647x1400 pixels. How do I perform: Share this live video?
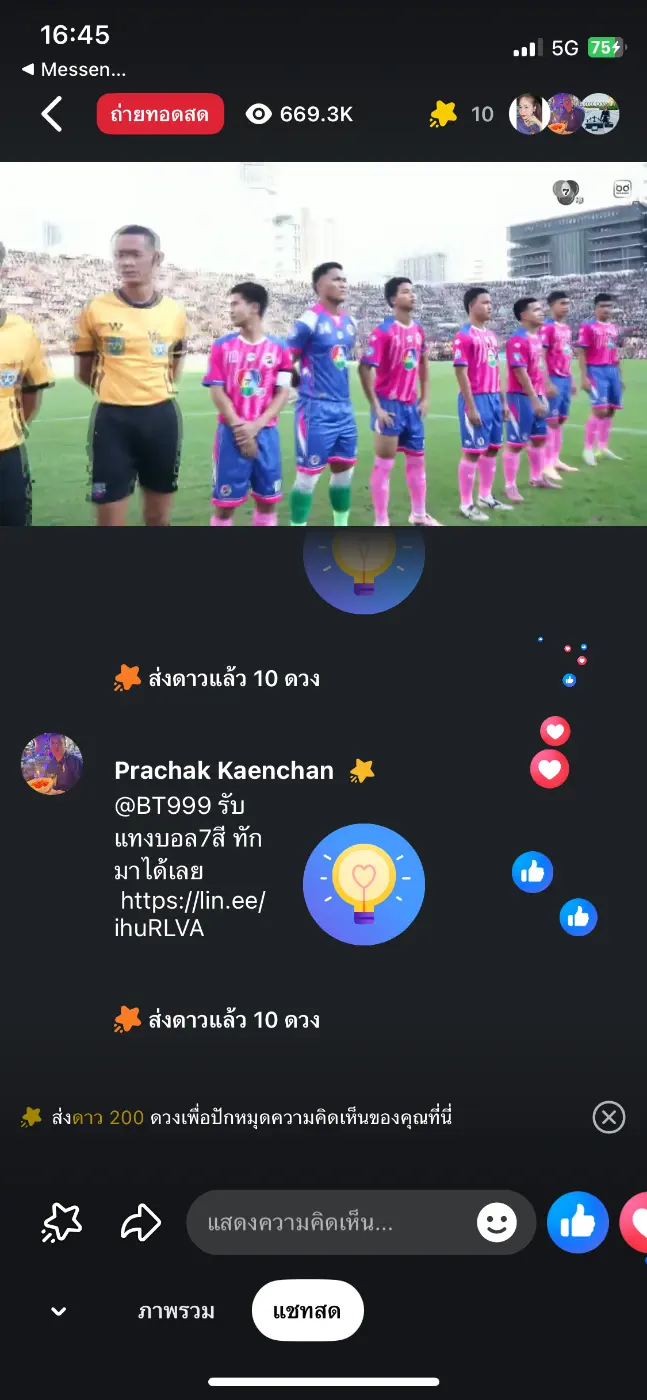140,1222
